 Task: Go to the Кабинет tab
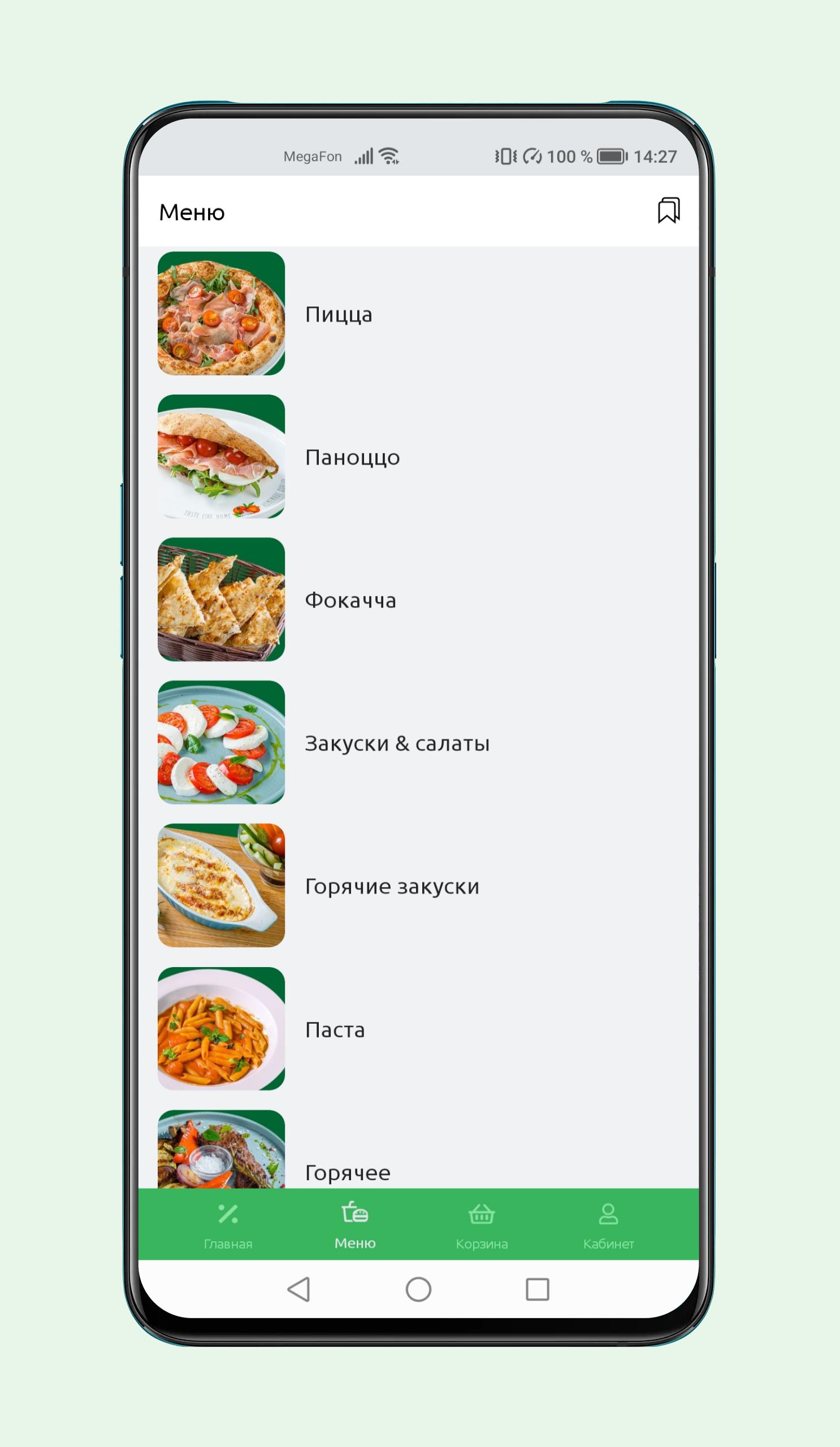click(x=608, y=1226)
